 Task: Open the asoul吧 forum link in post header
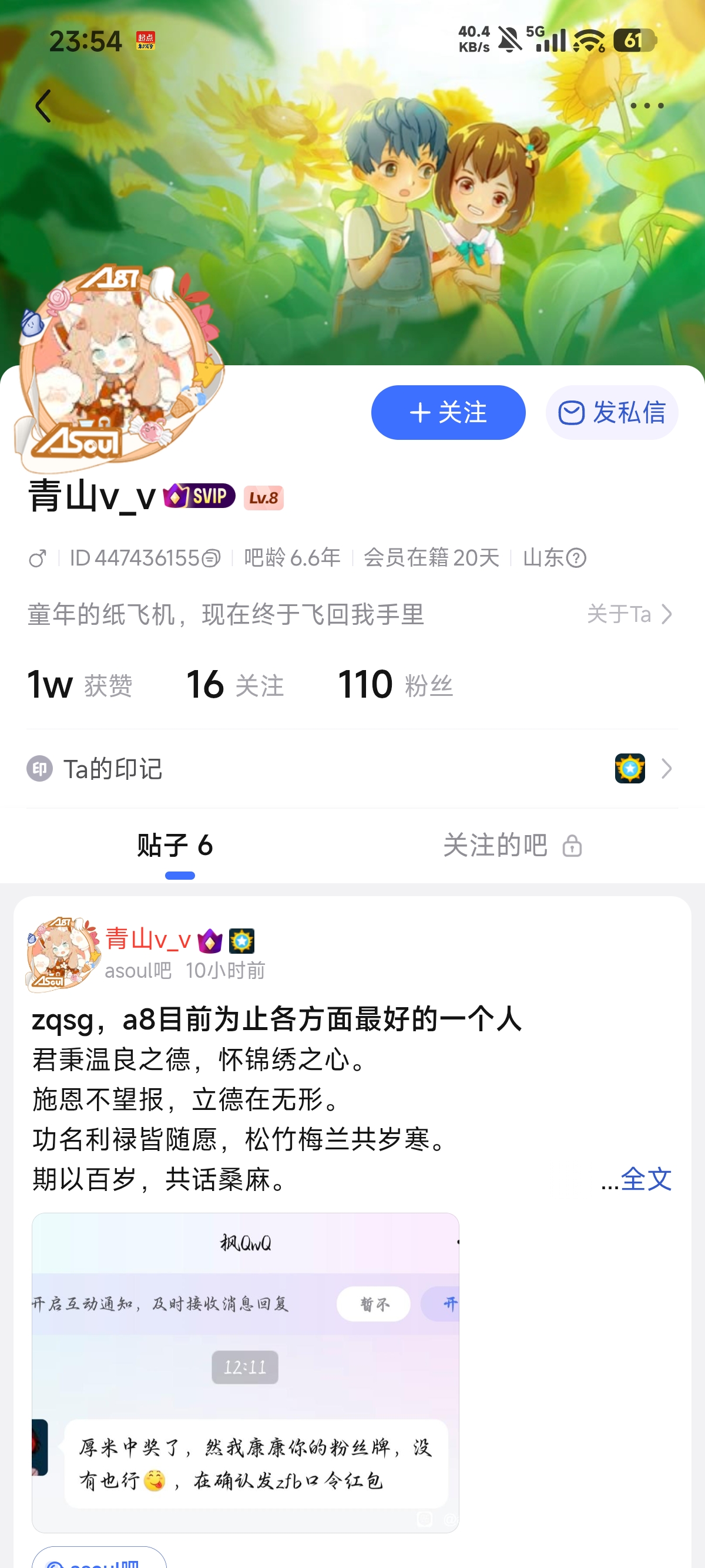click(x=137, y=971)
